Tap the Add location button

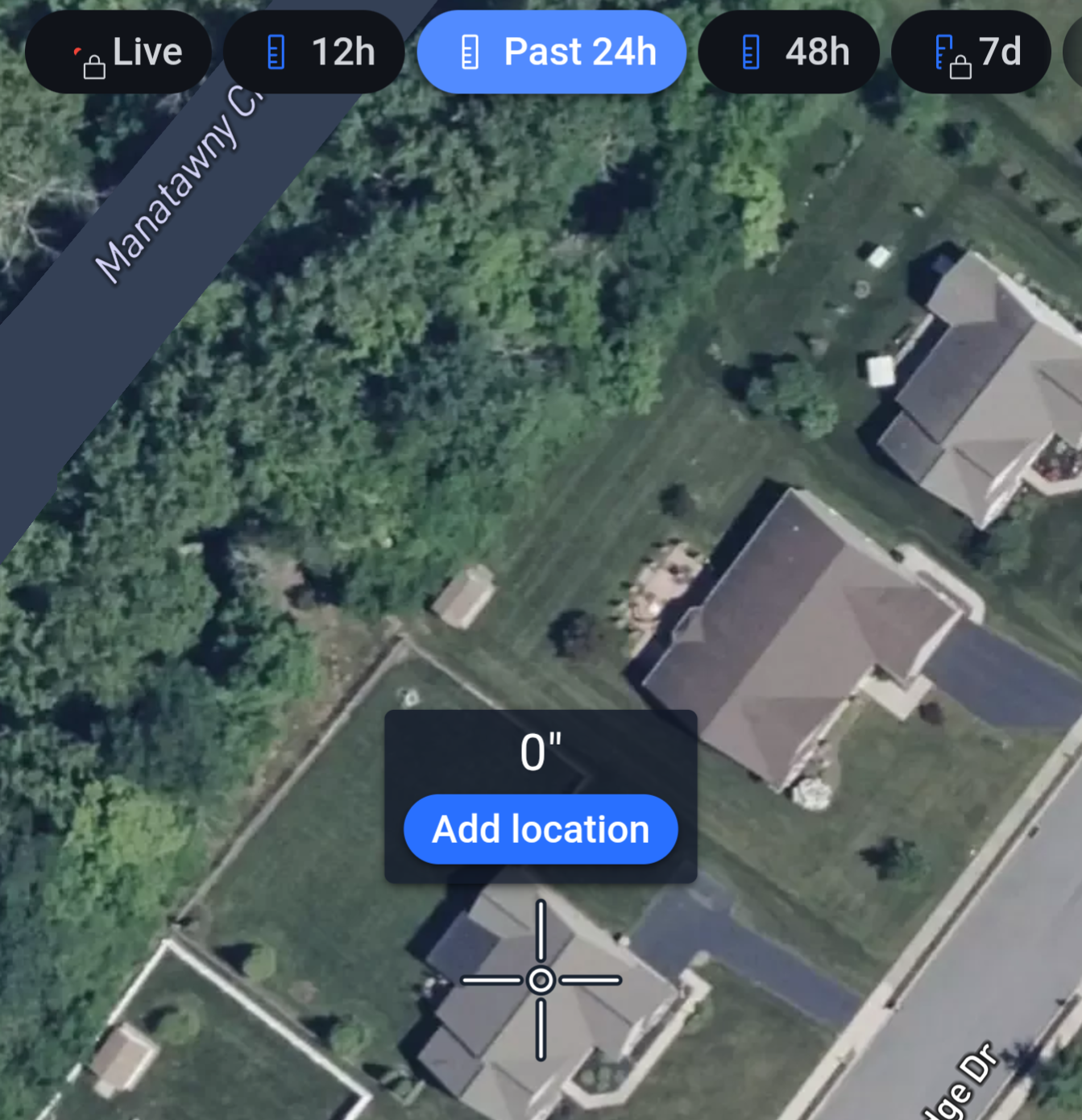(x=541, y=829)
